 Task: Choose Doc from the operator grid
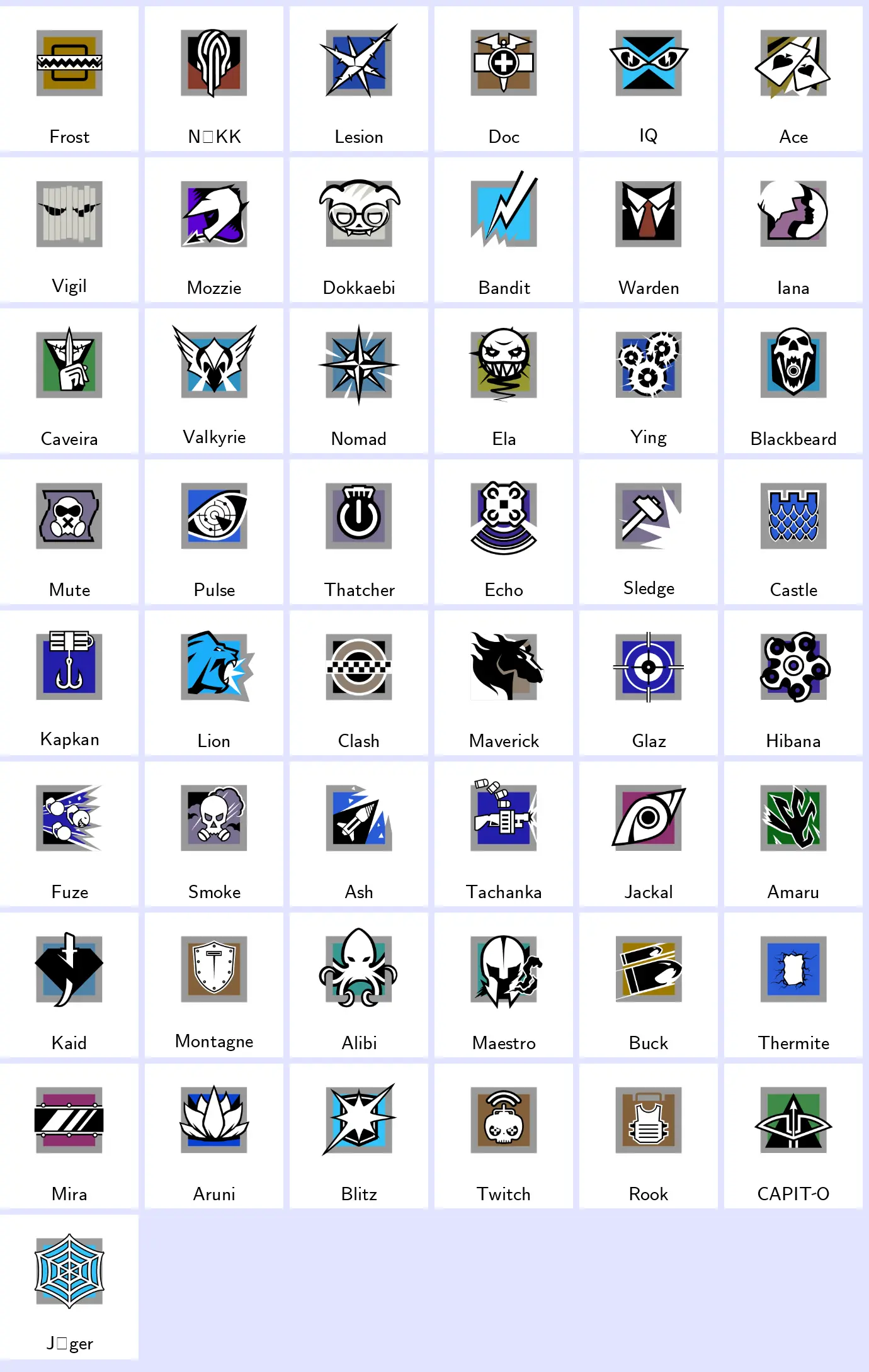click(504, 79)
